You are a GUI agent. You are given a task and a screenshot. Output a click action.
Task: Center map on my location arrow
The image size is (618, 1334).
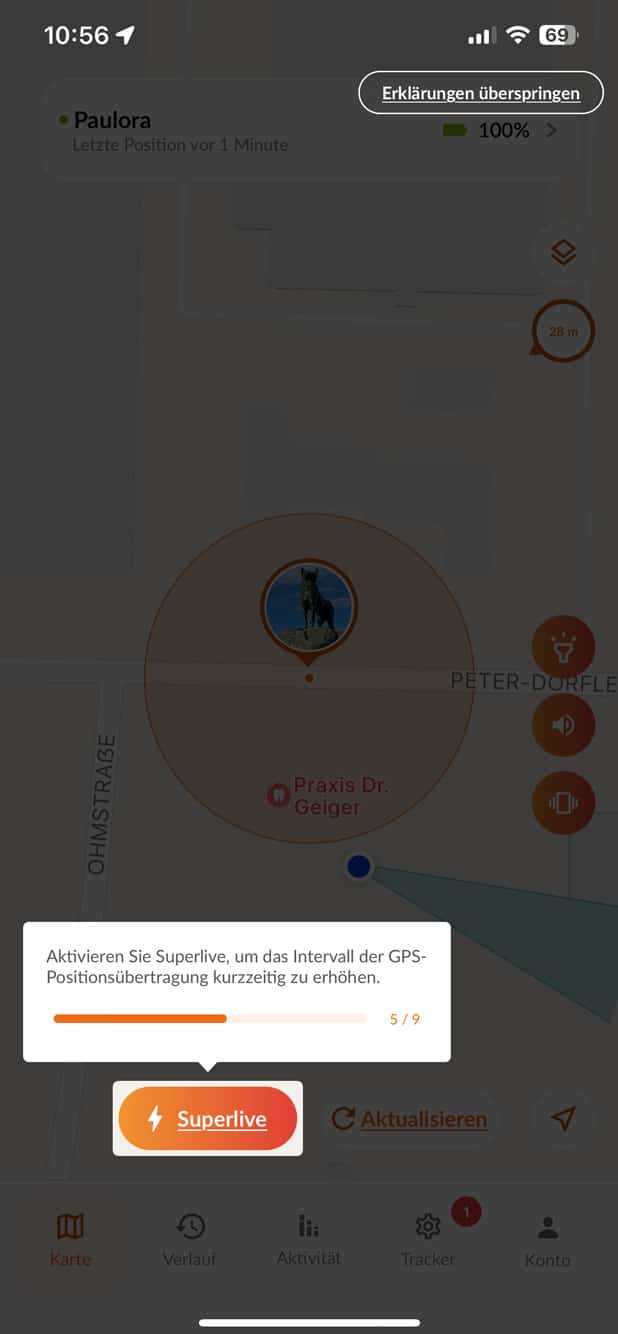tap(563, 1118)
